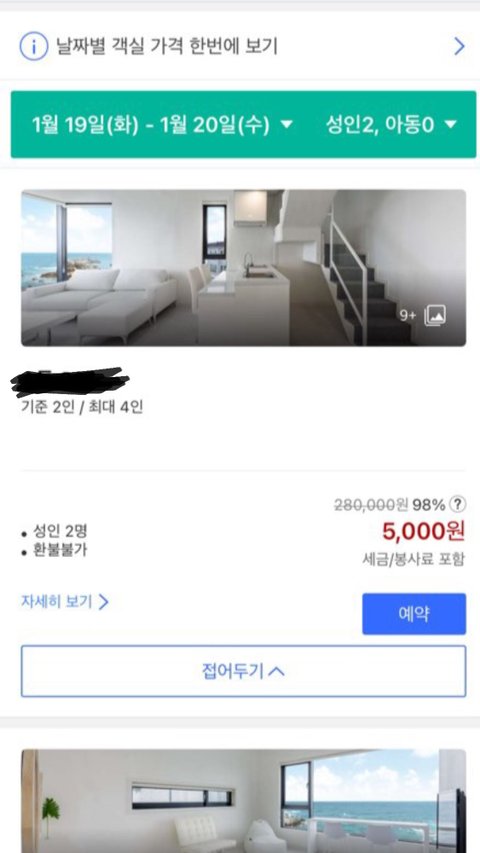Open 날짜별 객실 가격 한번에 보기 row

click(x=240, y=46)
